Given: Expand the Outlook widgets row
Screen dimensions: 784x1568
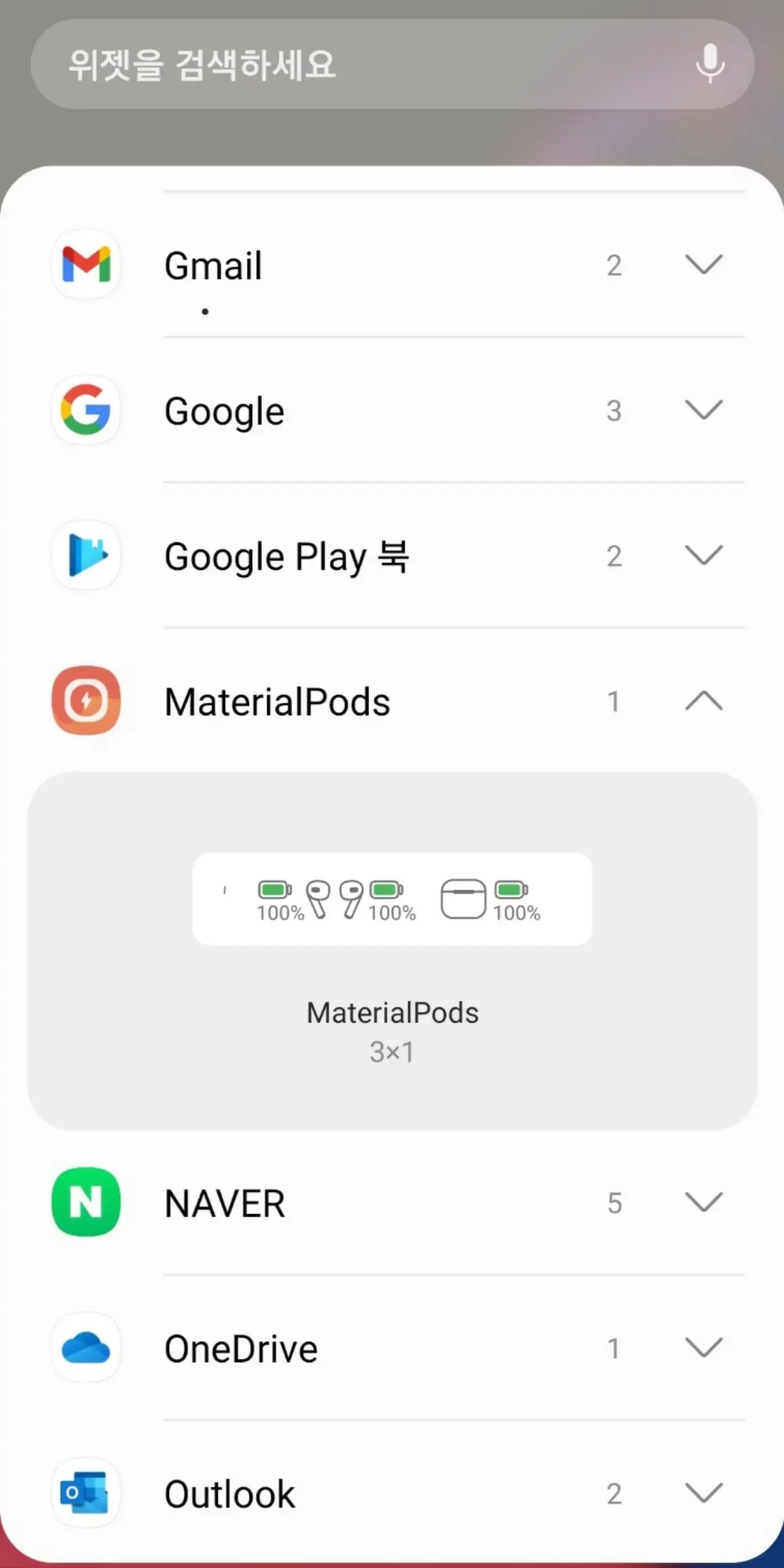Looking at the screenshot, I should (x=703, y=1493).
